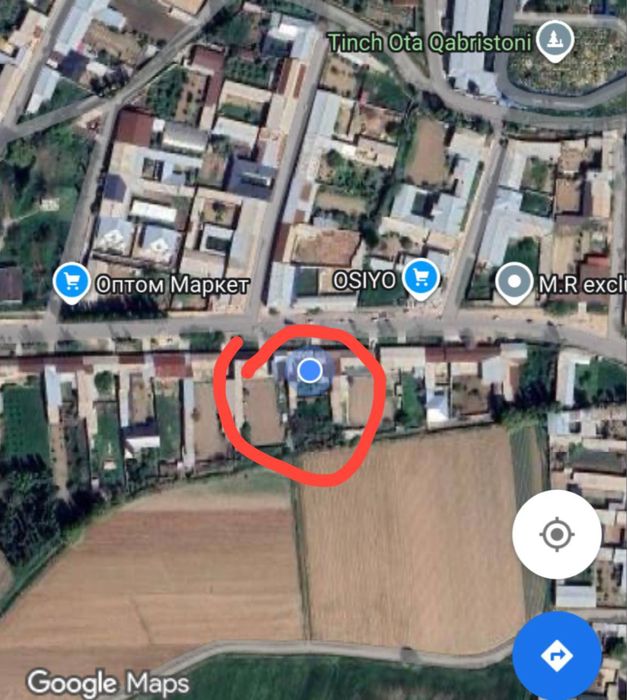Tap the M.R exclu place marker
Image resolution: width=627 pixels, height=700 pixels.
point(514,282)
